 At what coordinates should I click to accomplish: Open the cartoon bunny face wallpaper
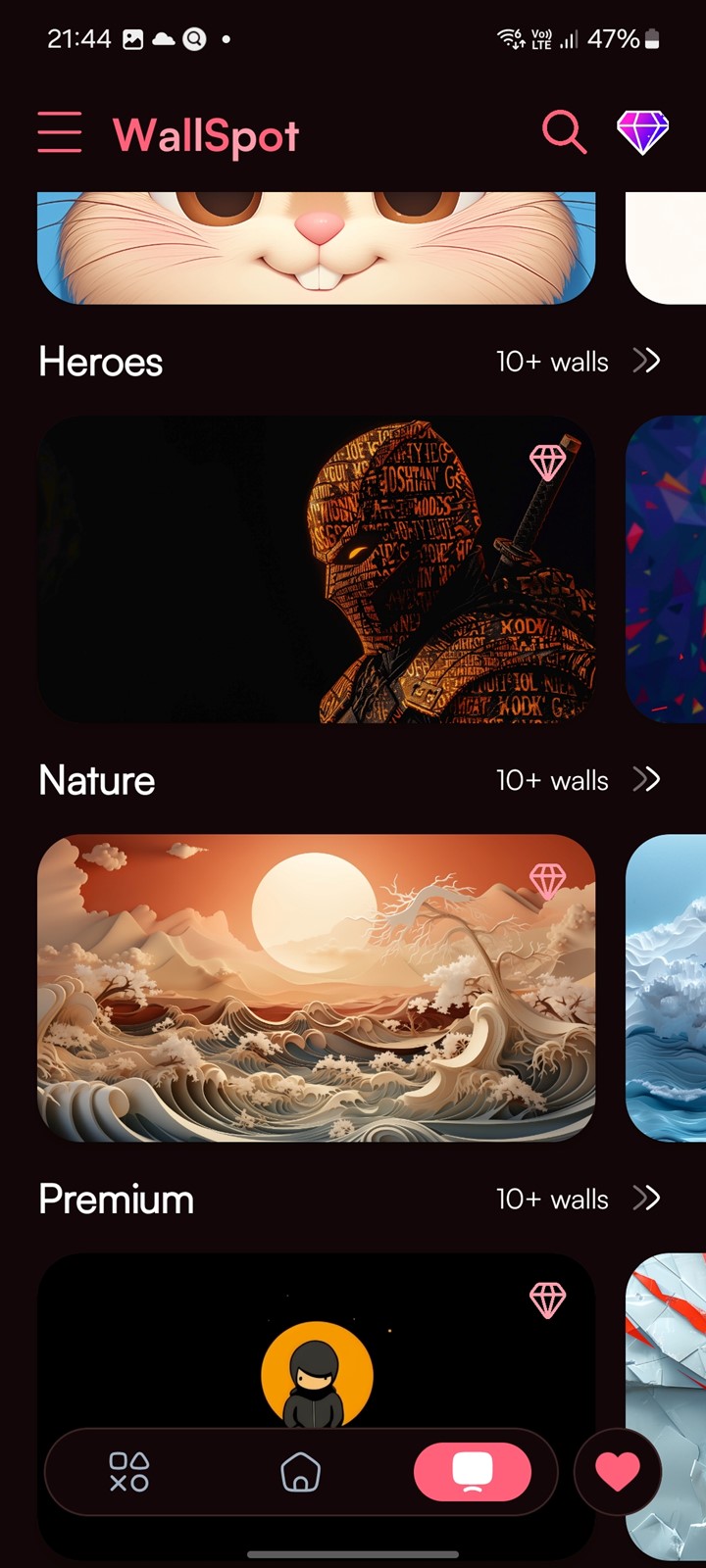point(316,248)
